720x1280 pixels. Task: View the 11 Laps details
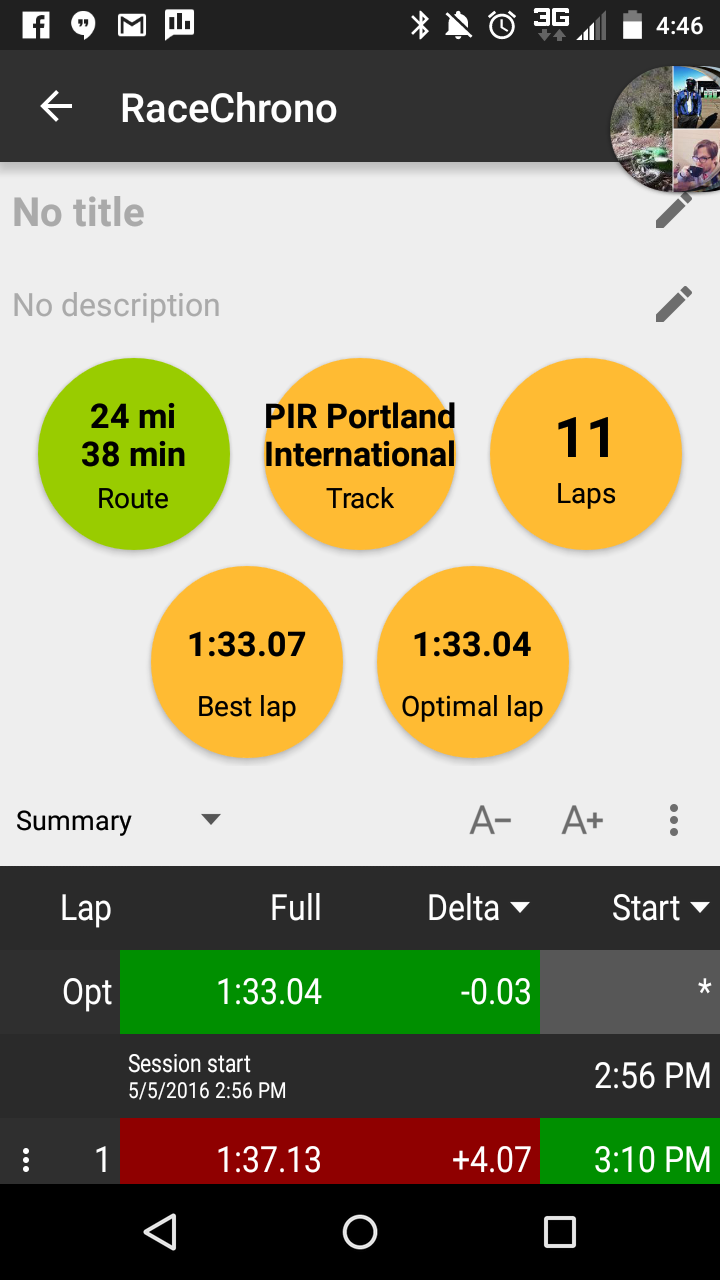tap(586, 454)
